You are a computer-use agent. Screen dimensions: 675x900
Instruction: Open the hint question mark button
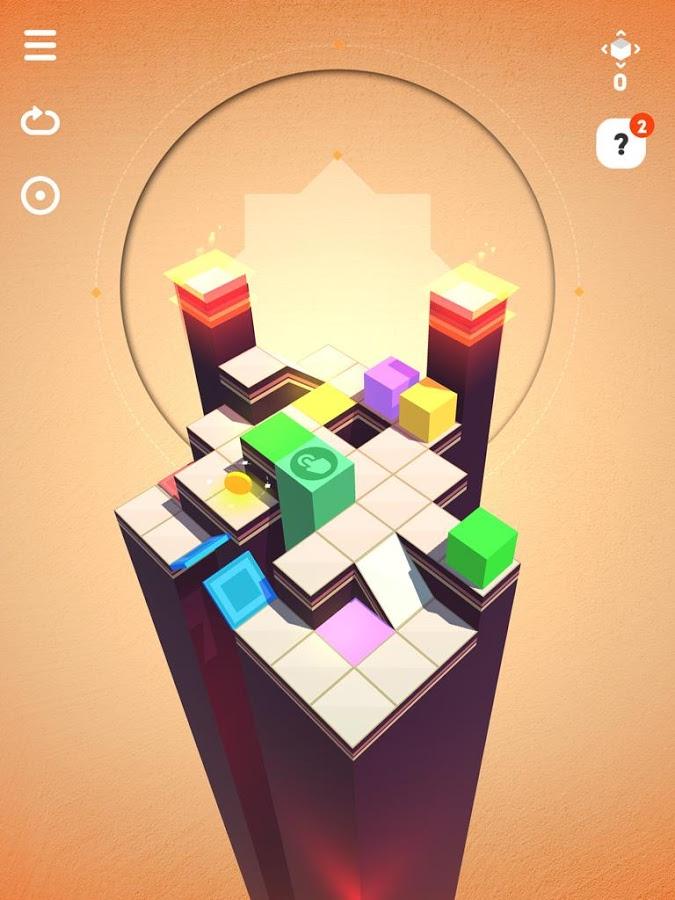620,146
